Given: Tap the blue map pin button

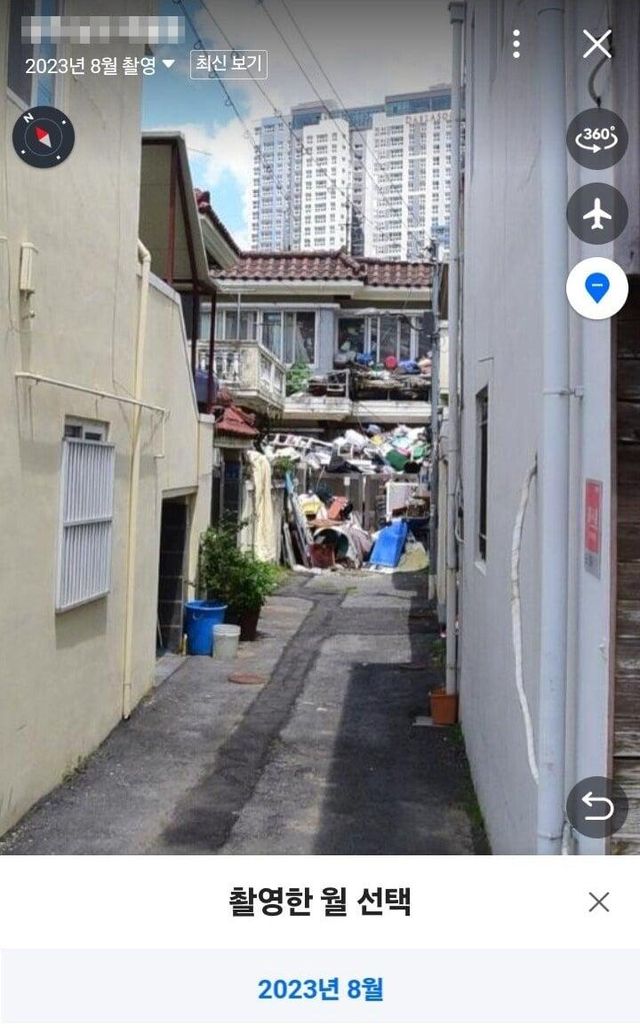Looking at the screenshot, I should [x=597, y=288].
